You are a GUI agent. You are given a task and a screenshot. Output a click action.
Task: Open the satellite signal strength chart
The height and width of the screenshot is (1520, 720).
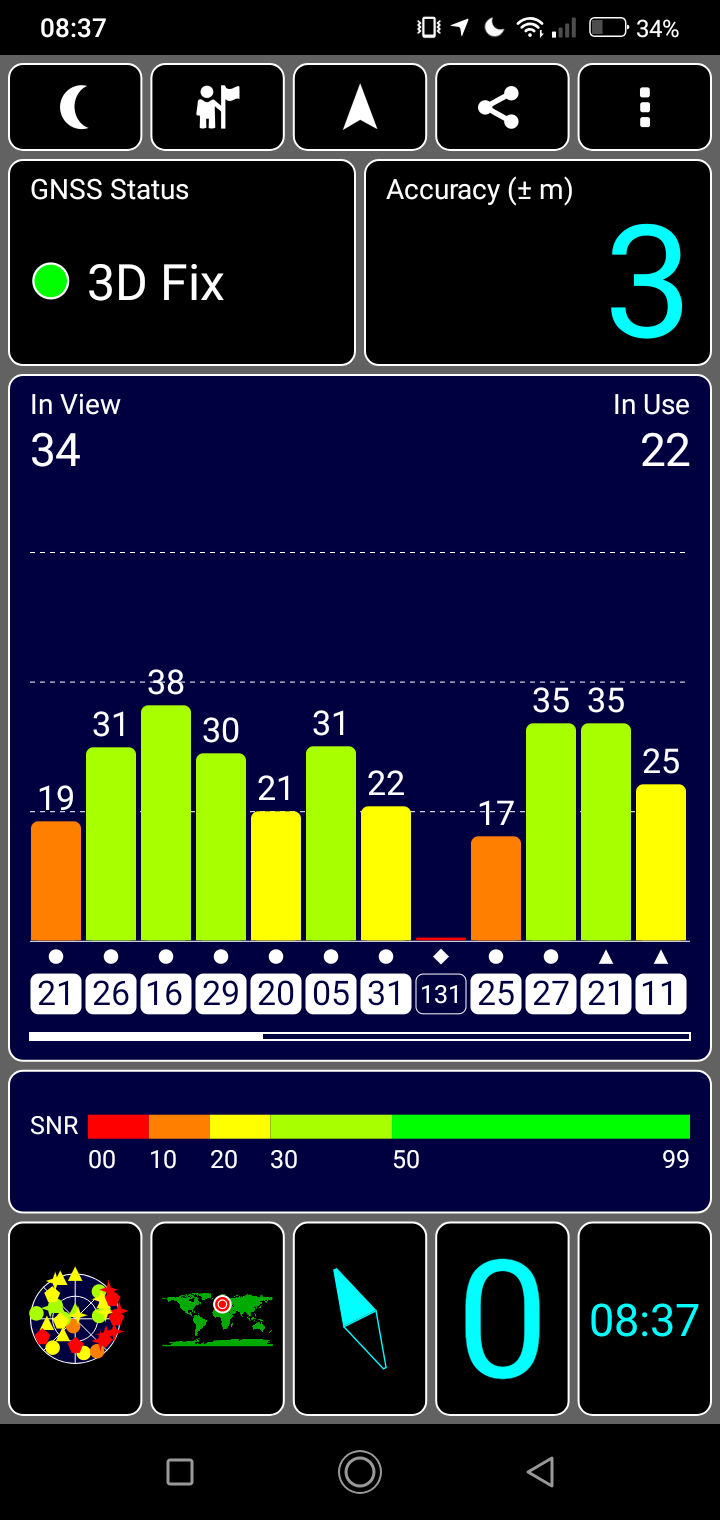click(360, 716)
